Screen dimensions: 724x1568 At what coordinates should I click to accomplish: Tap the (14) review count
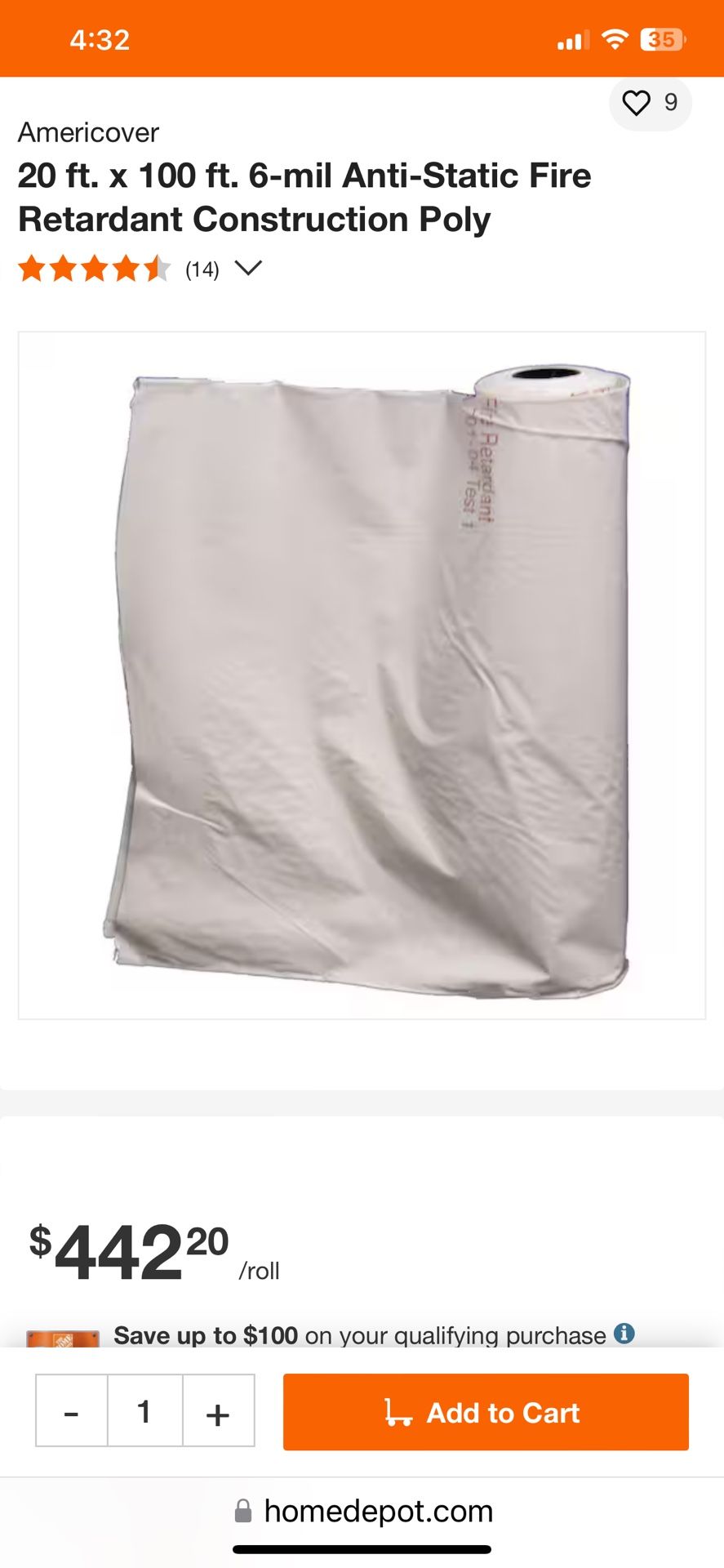point(202,269)
